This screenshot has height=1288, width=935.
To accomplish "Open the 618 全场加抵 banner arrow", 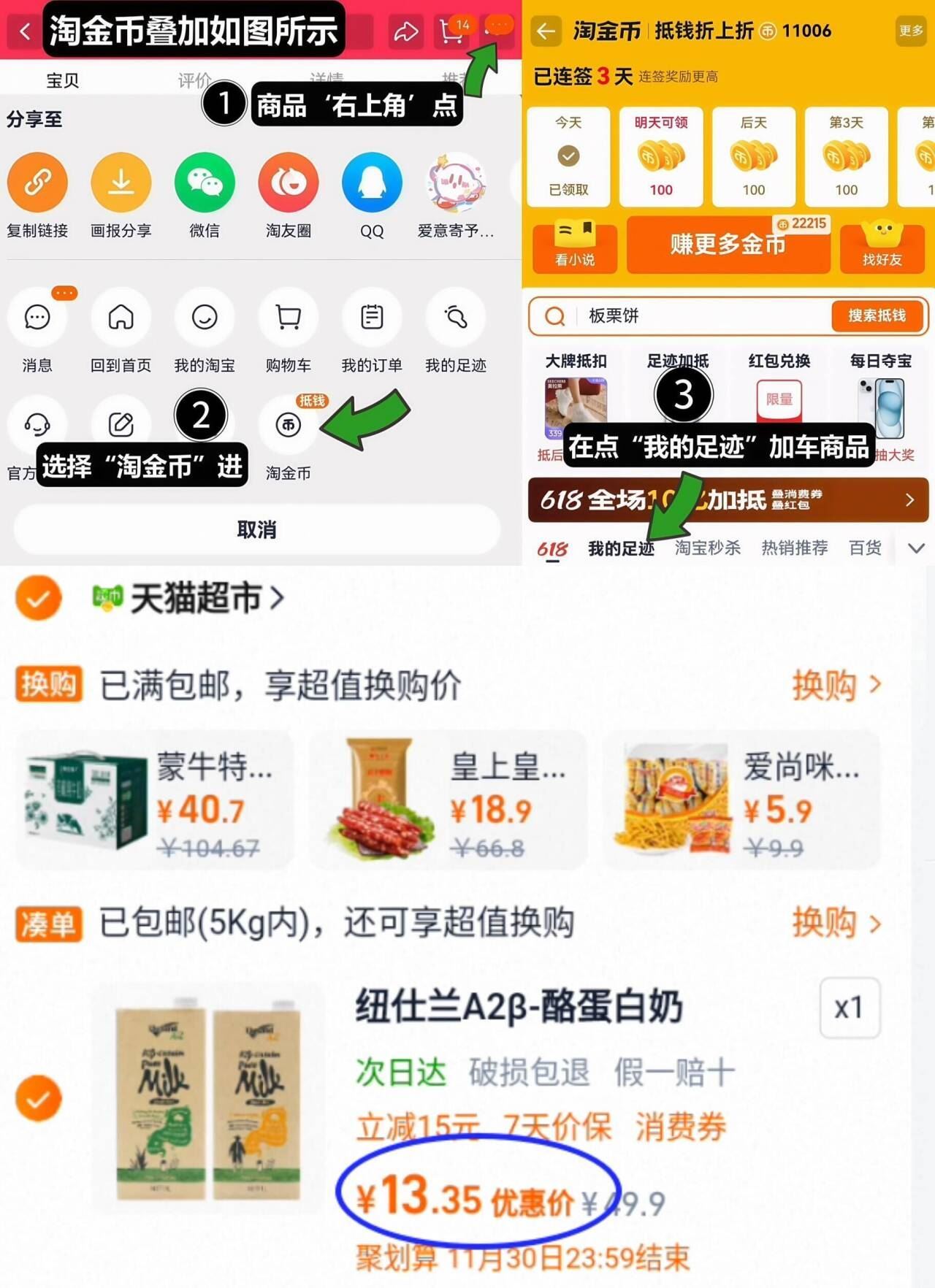I will (910, 500).
